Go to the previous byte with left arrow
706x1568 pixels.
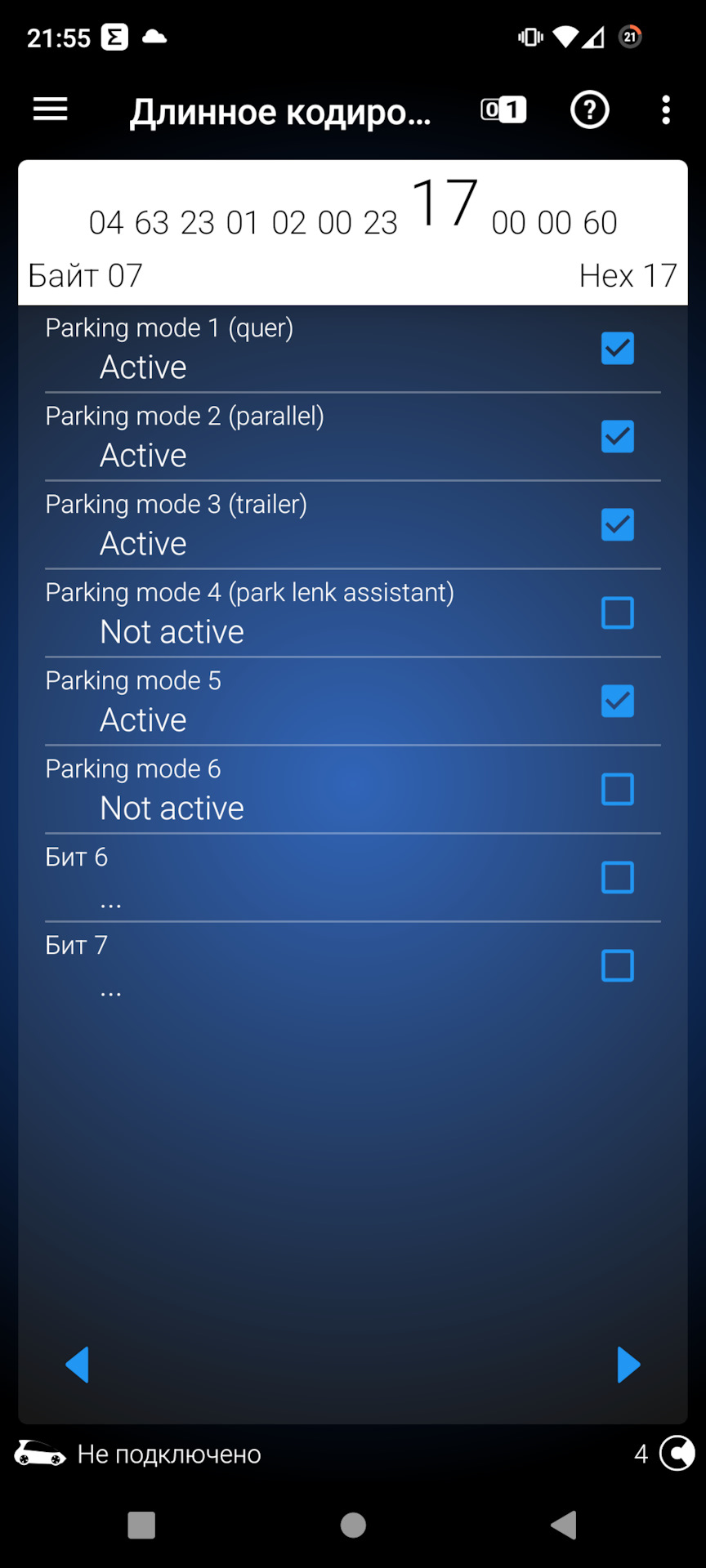pos(77,1365)
